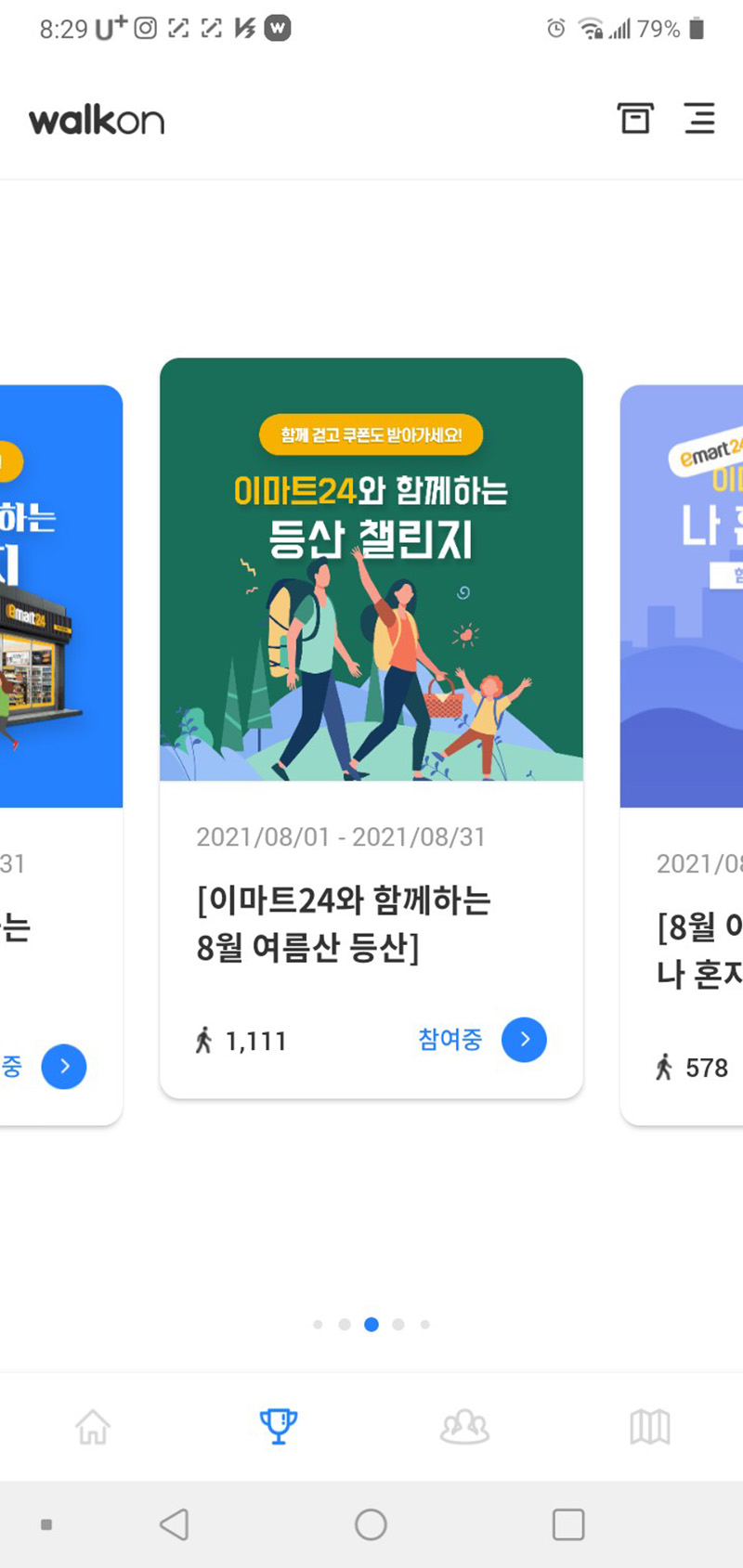Select the first pagination dot
Screen dimensions: 743x1568
click(x=318, y=1325)
